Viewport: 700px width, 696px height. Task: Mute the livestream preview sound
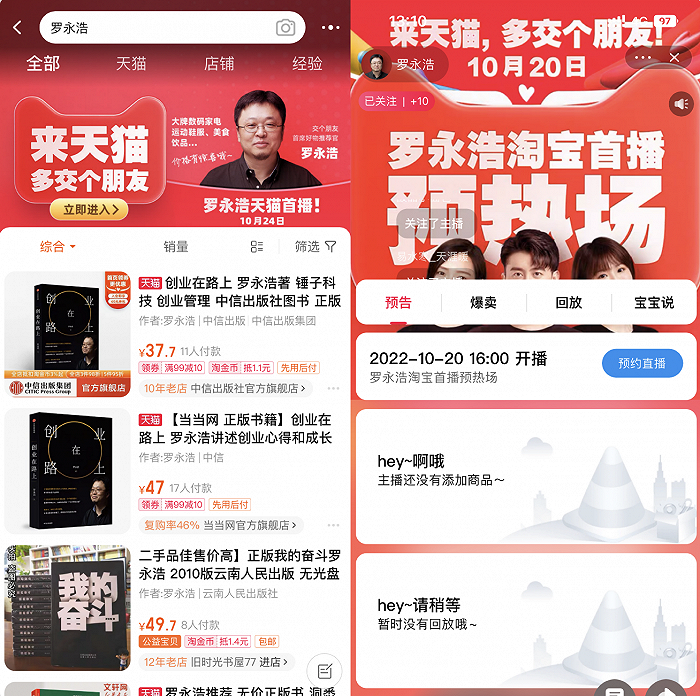coord(681,104)
